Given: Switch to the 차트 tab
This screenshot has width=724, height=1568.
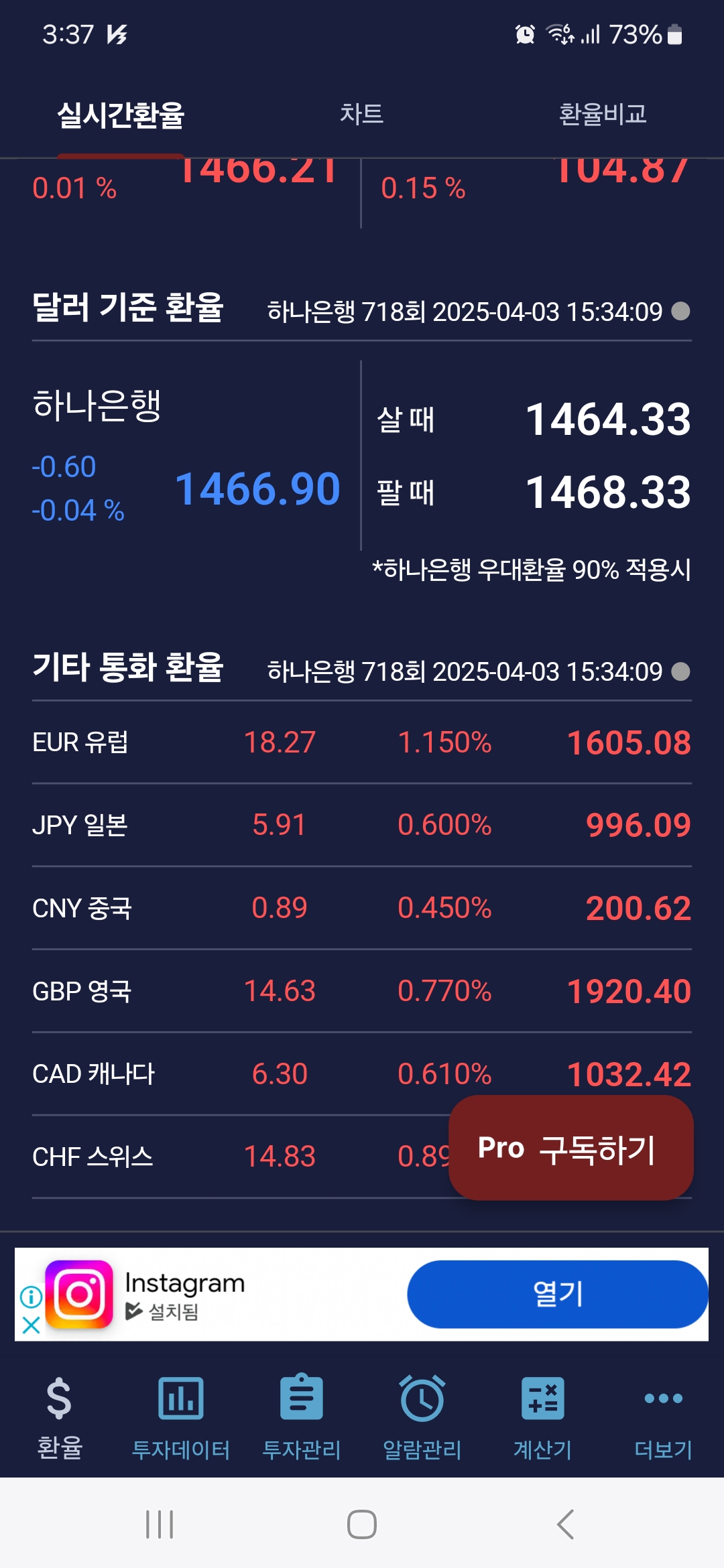Looking at the screenshot, I should point(361,114).
